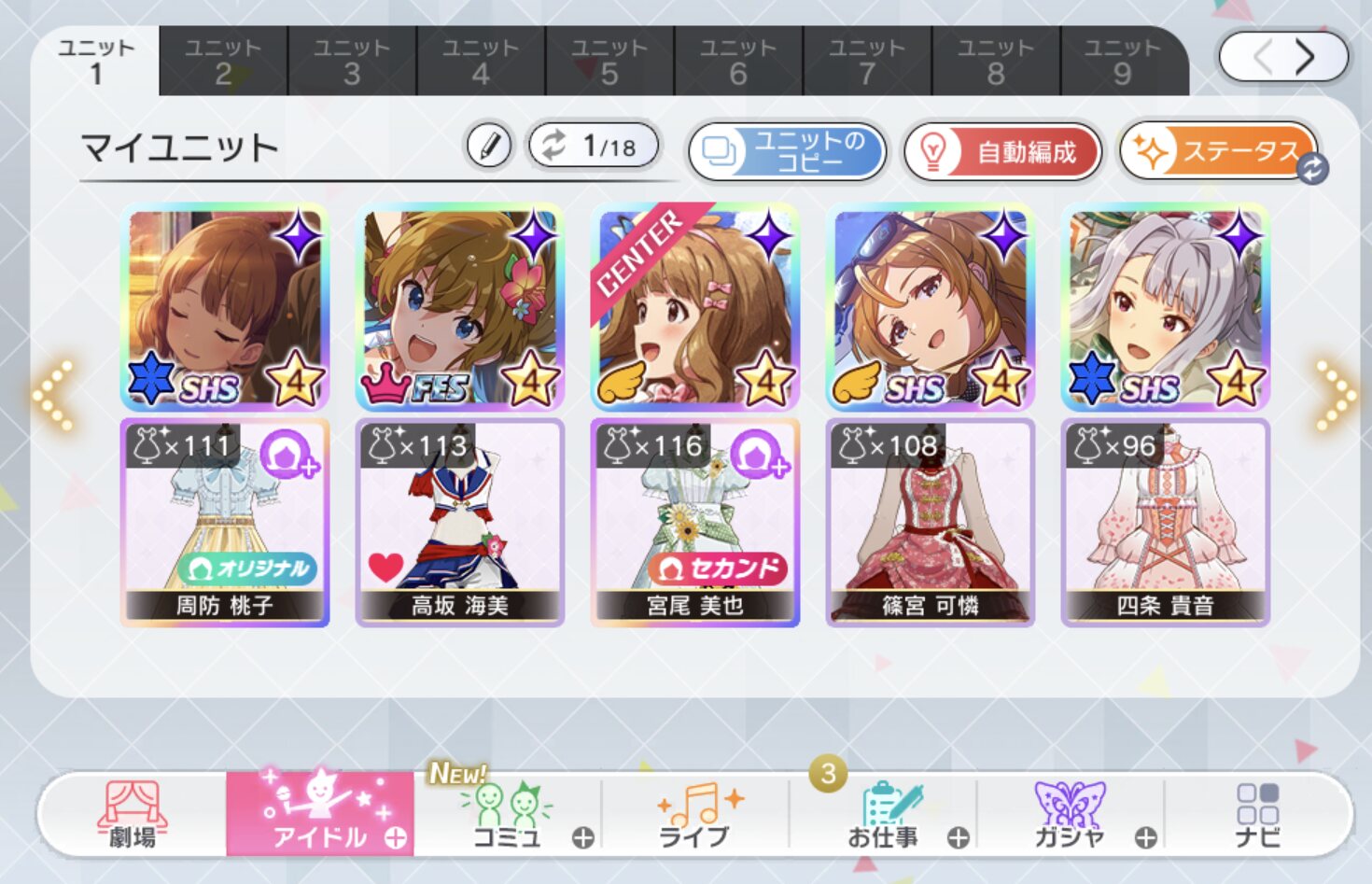Show previous unit with left dotted arrow
This screenshot has height=884, width=1372.
coord(54,398)
